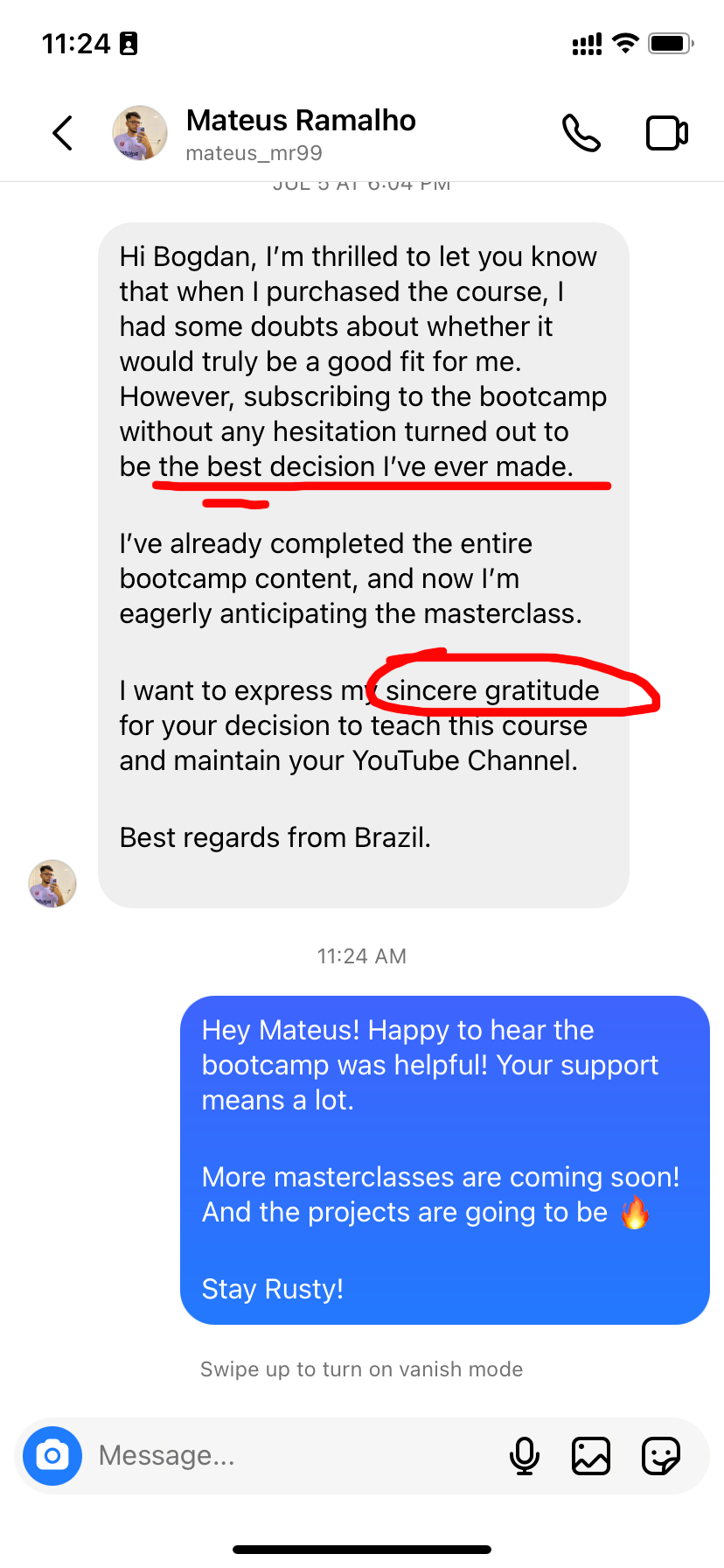Open the camera from the message bar

tap(52, 1456)
